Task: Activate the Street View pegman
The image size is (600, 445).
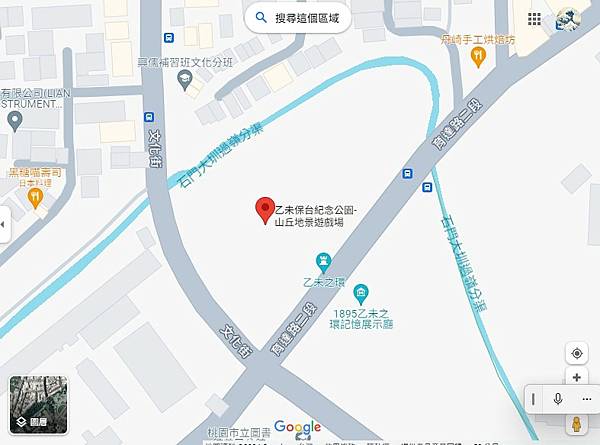Action: (577, 423)
